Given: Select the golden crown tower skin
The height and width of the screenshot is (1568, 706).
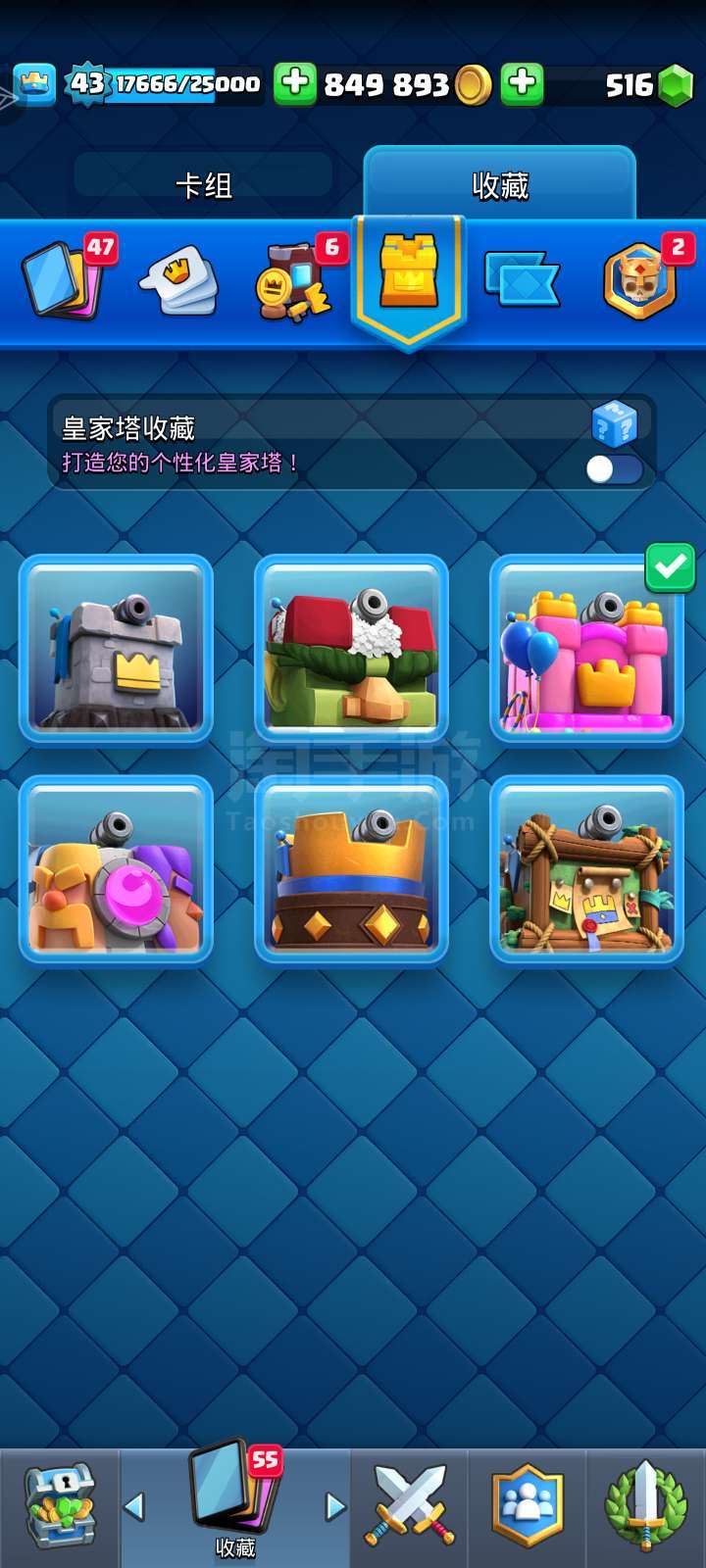Looking at the screenshot, I should click(351, 871).
